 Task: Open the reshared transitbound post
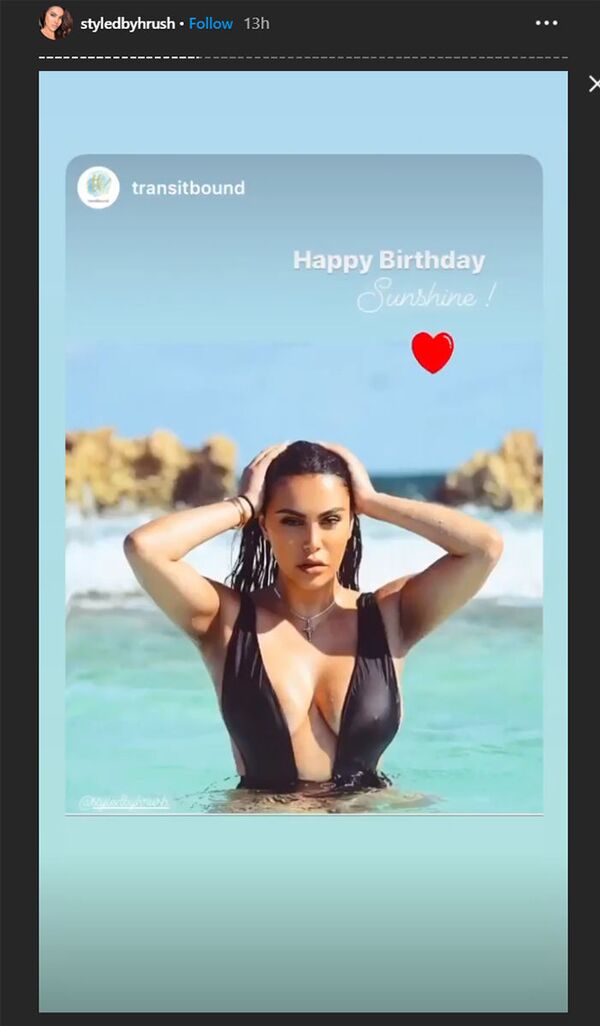(304, 484)
